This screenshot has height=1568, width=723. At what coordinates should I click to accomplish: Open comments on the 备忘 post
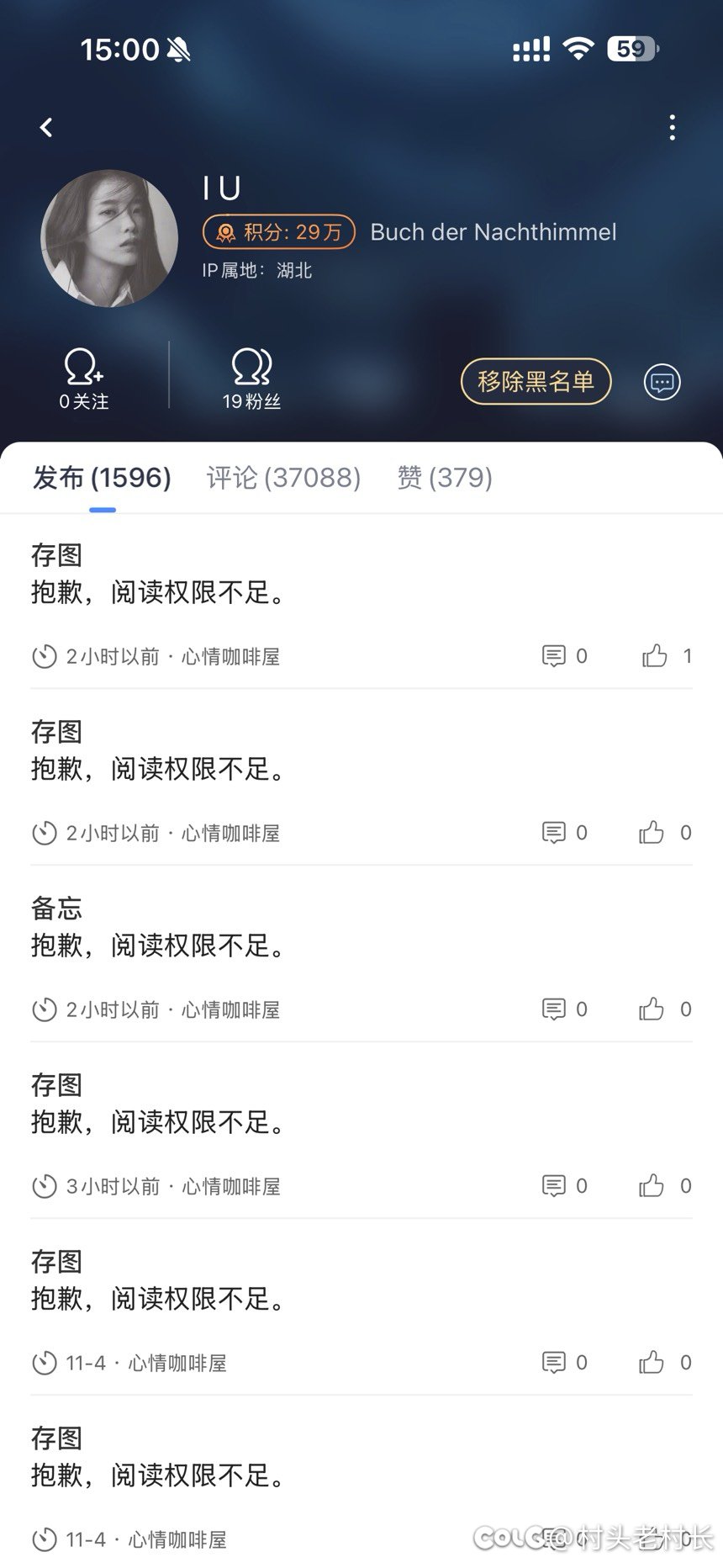[x=554, y=1009]
